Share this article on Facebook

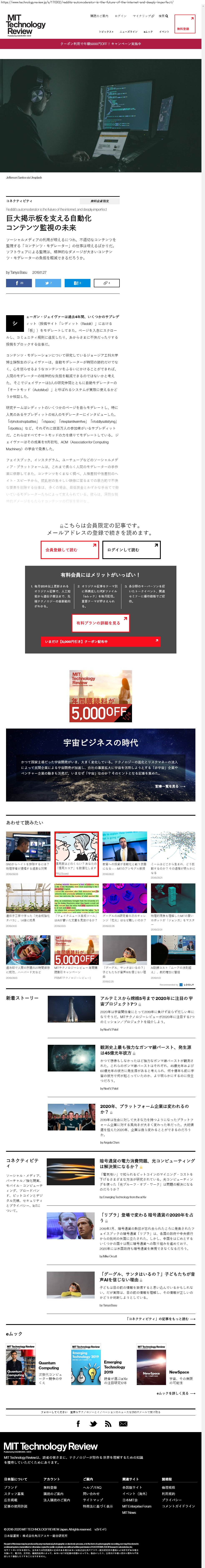click(19, 283)
